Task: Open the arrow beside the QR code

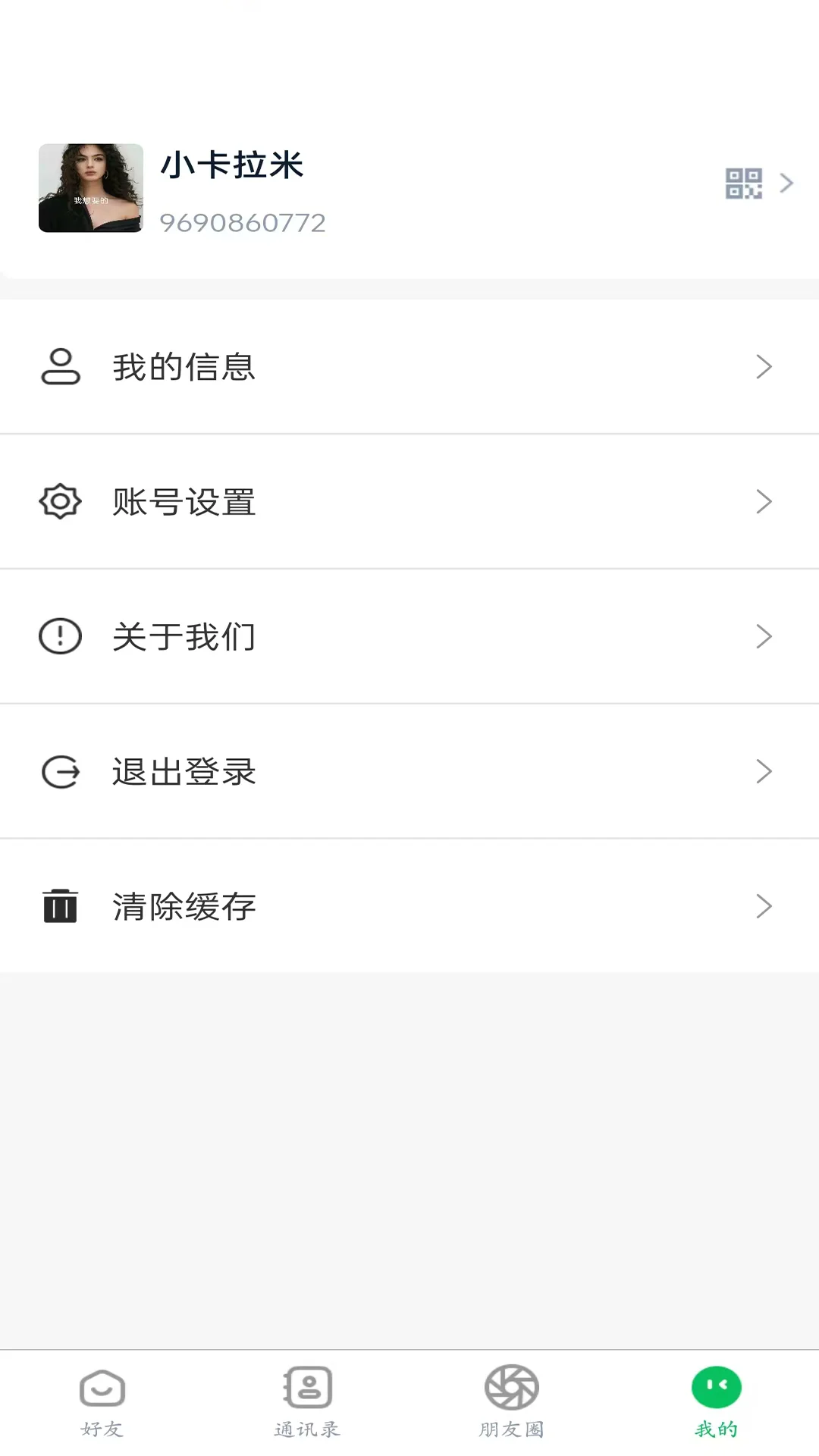Action: tap(786, 182)
